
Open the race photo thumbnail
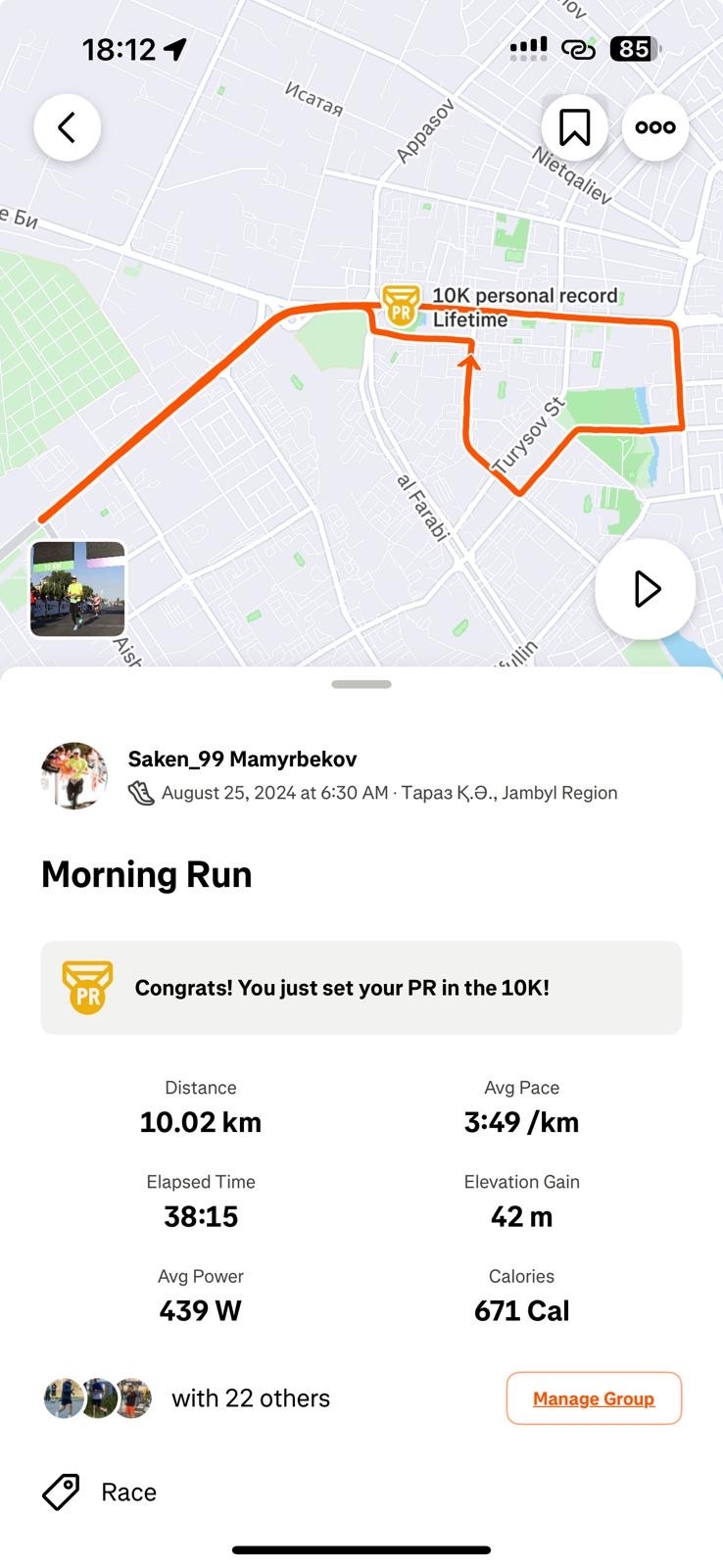coord(78,589)
